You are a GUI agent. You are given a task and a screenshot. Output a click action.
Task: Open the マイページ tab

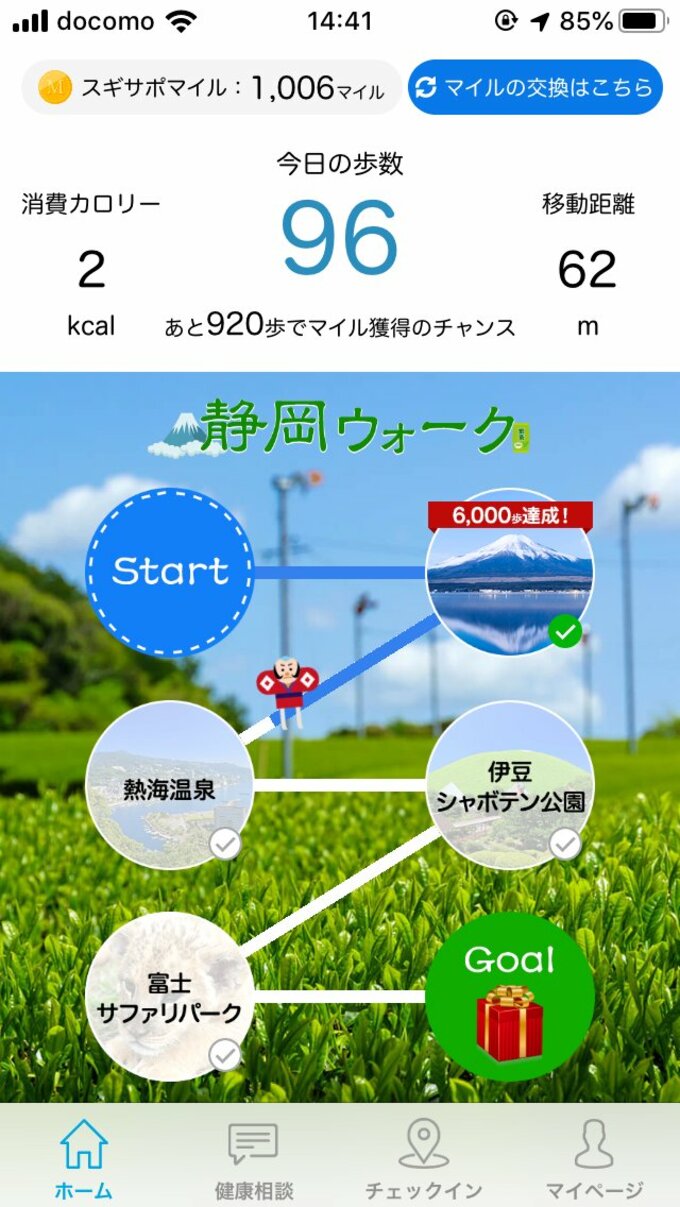(594, 1159)
